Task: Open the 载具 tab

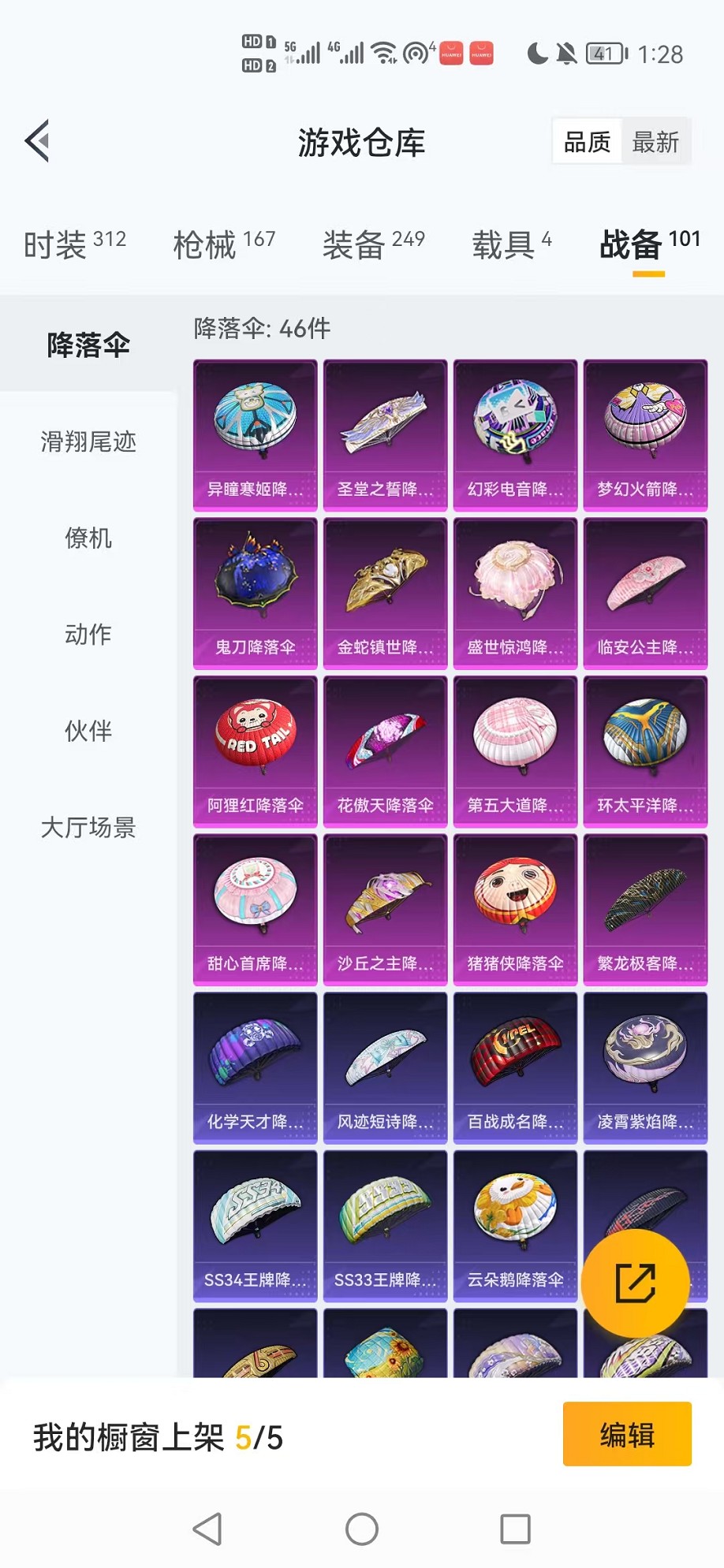Action: click(511, 244)
